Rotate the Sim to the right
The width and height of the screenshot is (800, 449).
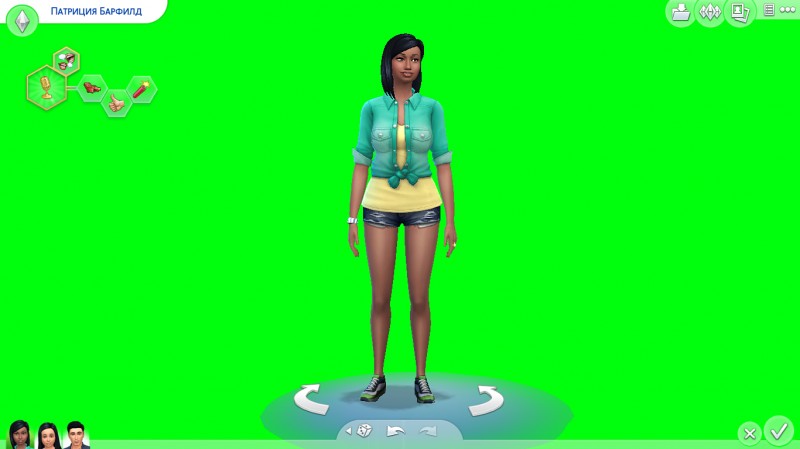[486, 400]
